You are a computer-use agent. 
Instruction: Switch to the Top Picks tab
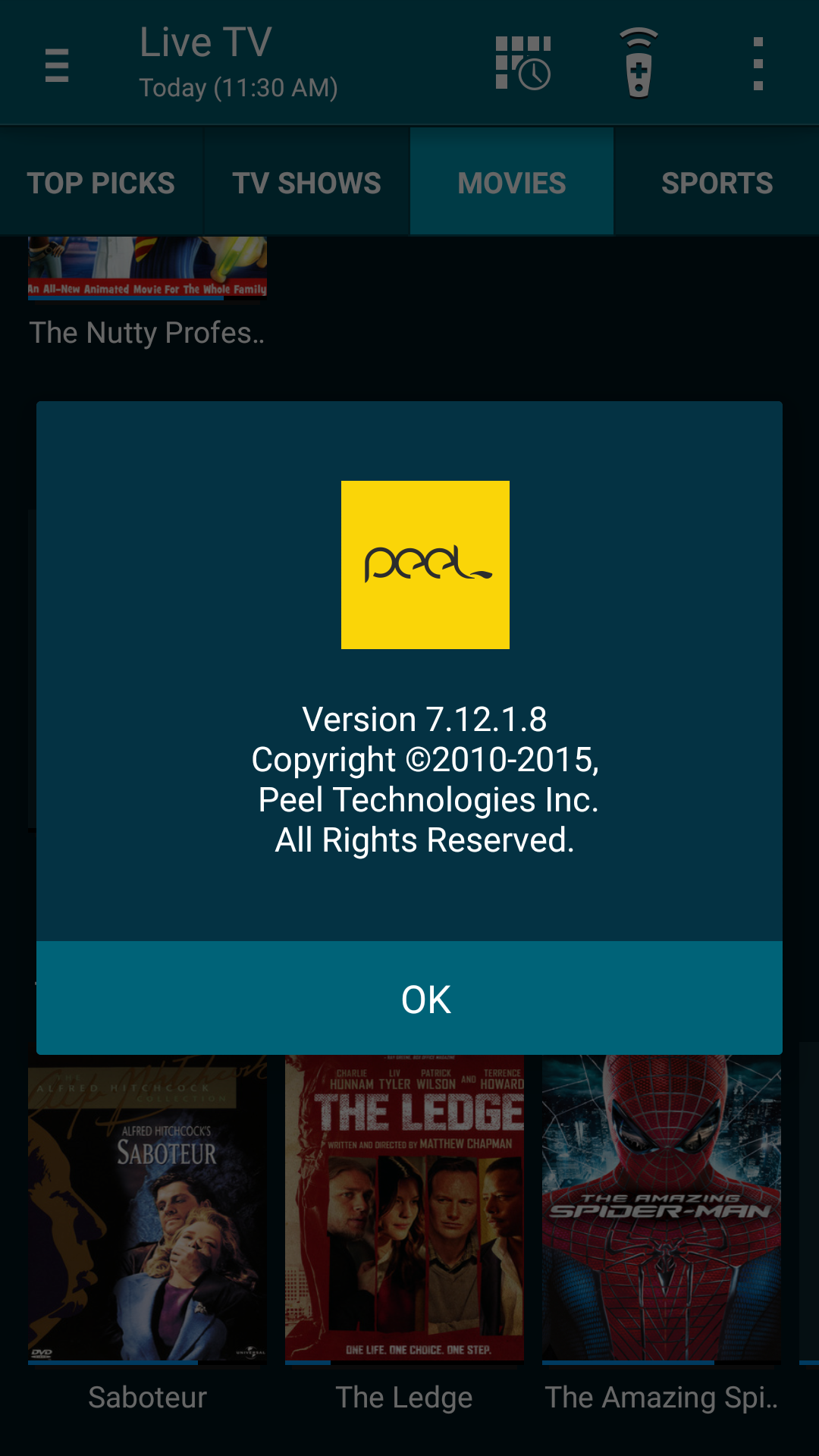click(x=102, y=183)
